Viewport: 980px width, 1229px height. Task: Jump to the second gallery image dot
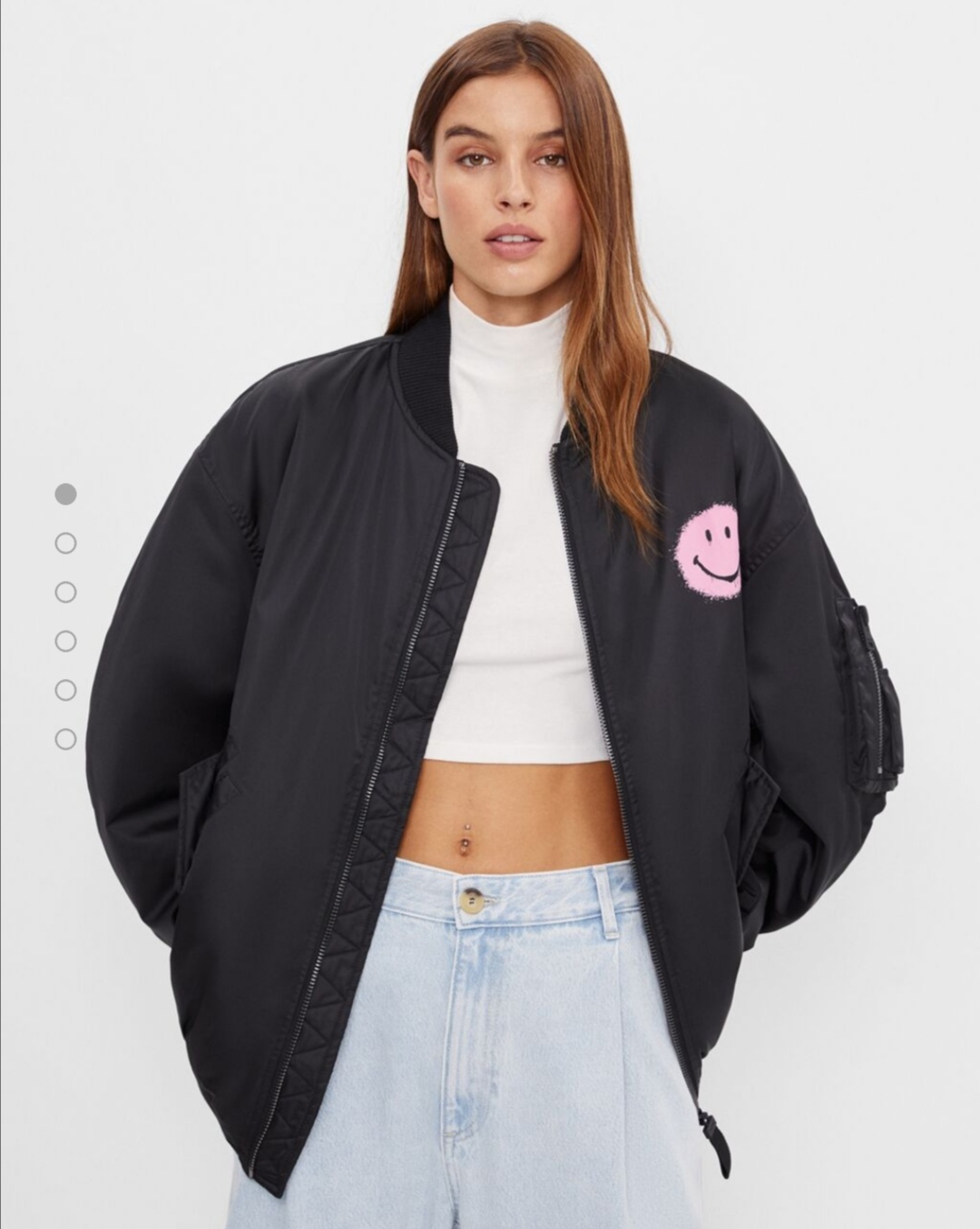coord(65,543)
